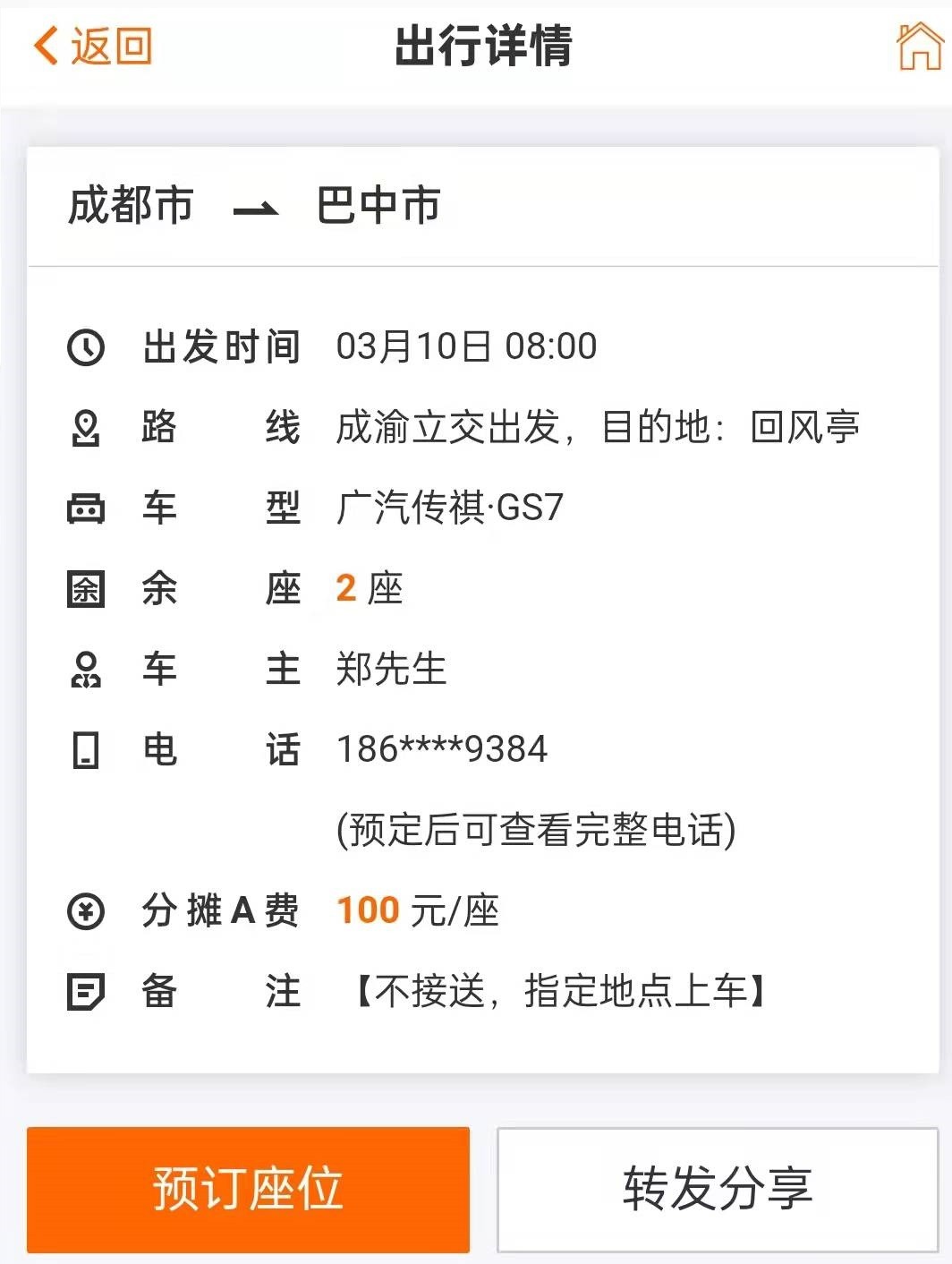952x1264 pixels.
Task: Tap the 预订座位 button
Action: click(248, 1189)
